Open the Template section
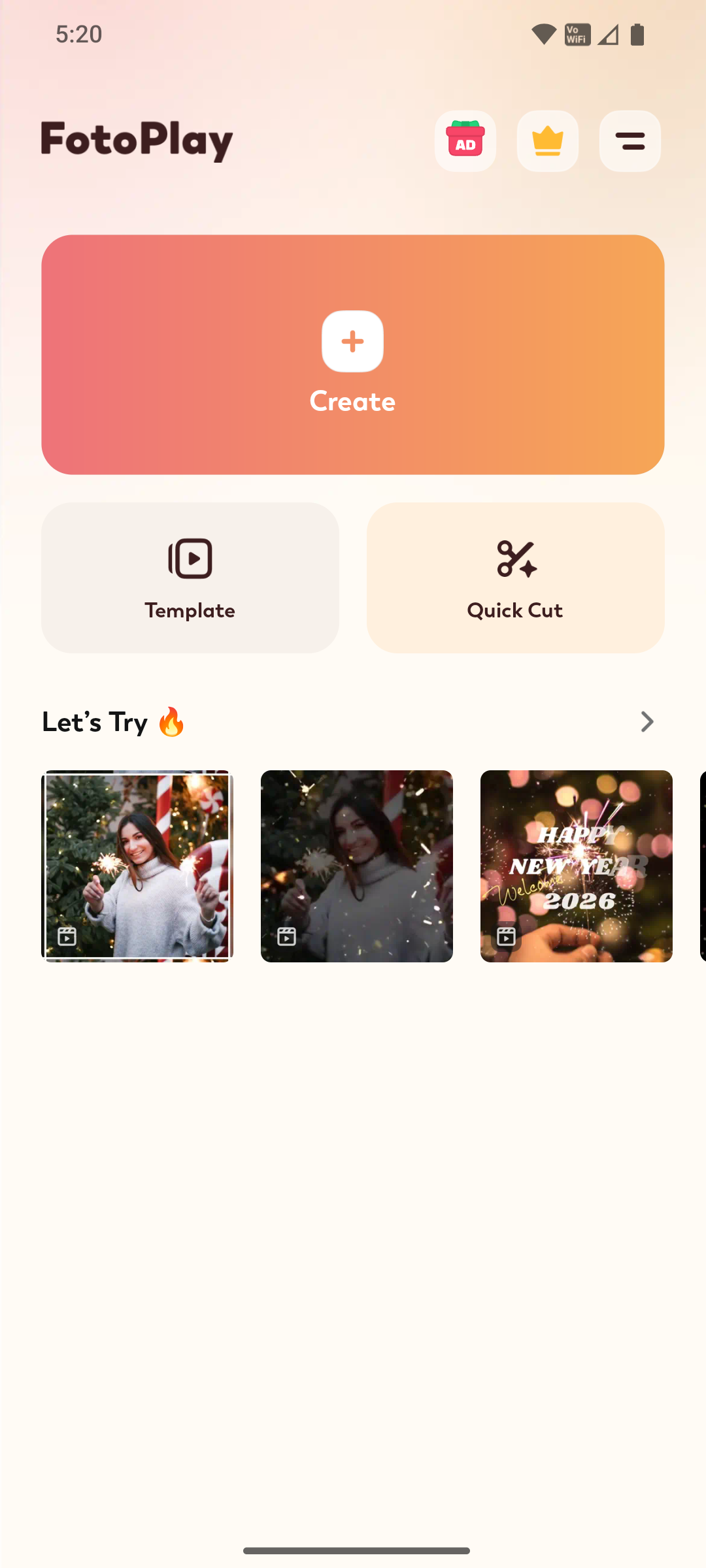Screen dimensions: 706x1568 pyautogui.click(x=190, y=578)
